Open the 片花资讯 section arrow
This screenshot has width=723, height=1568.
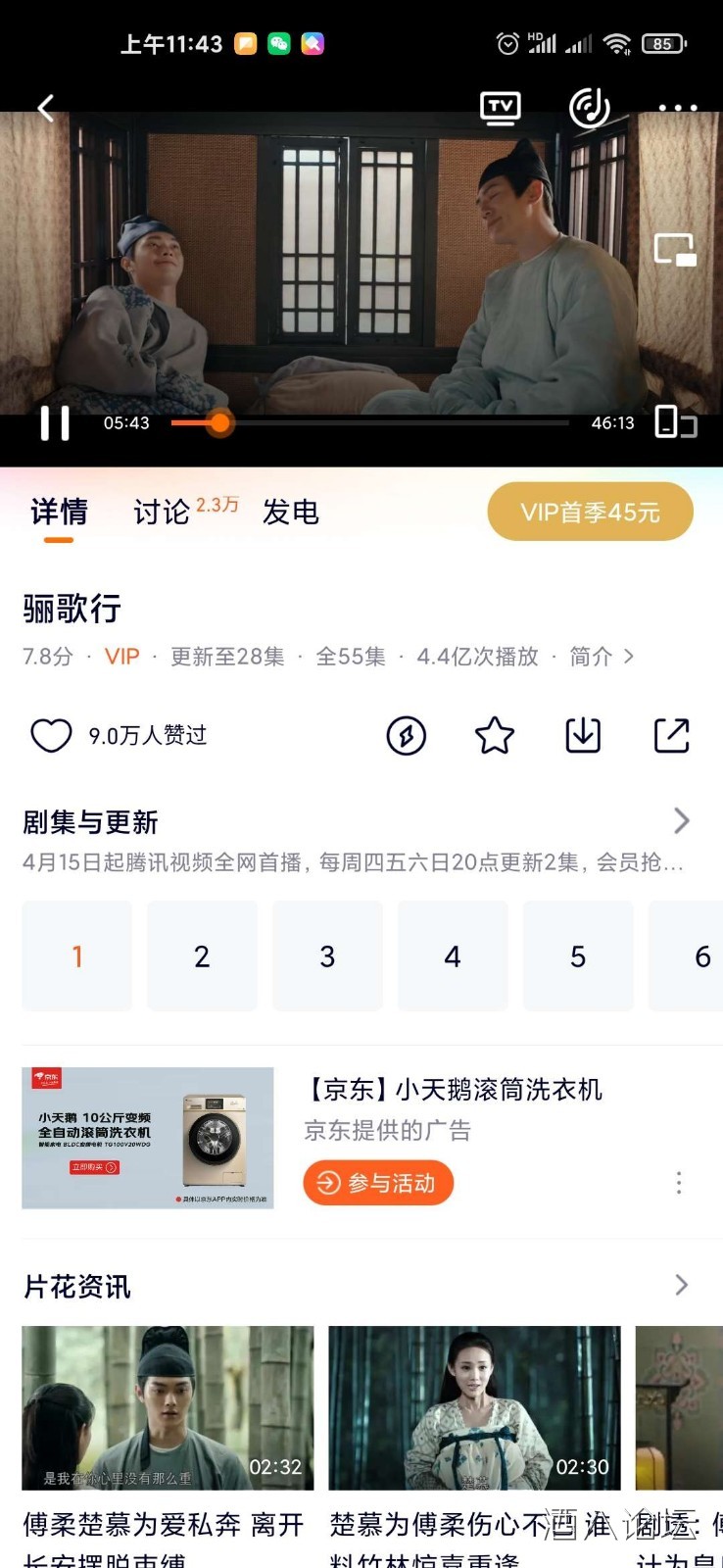pyautogui.click(x=681, y=1285)
